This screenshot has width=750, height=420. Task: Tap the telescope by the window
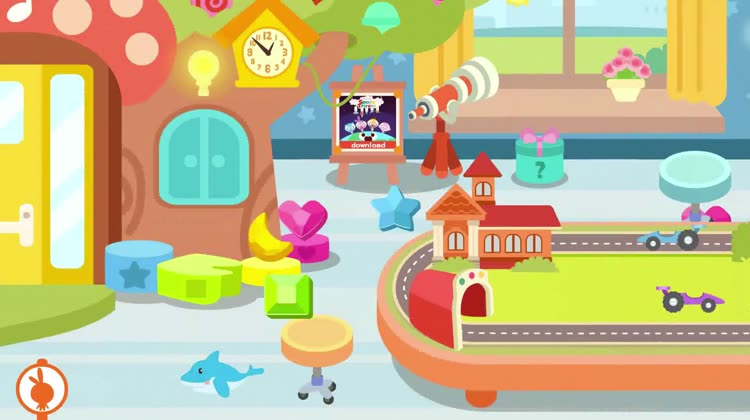(x=455, y=102)
